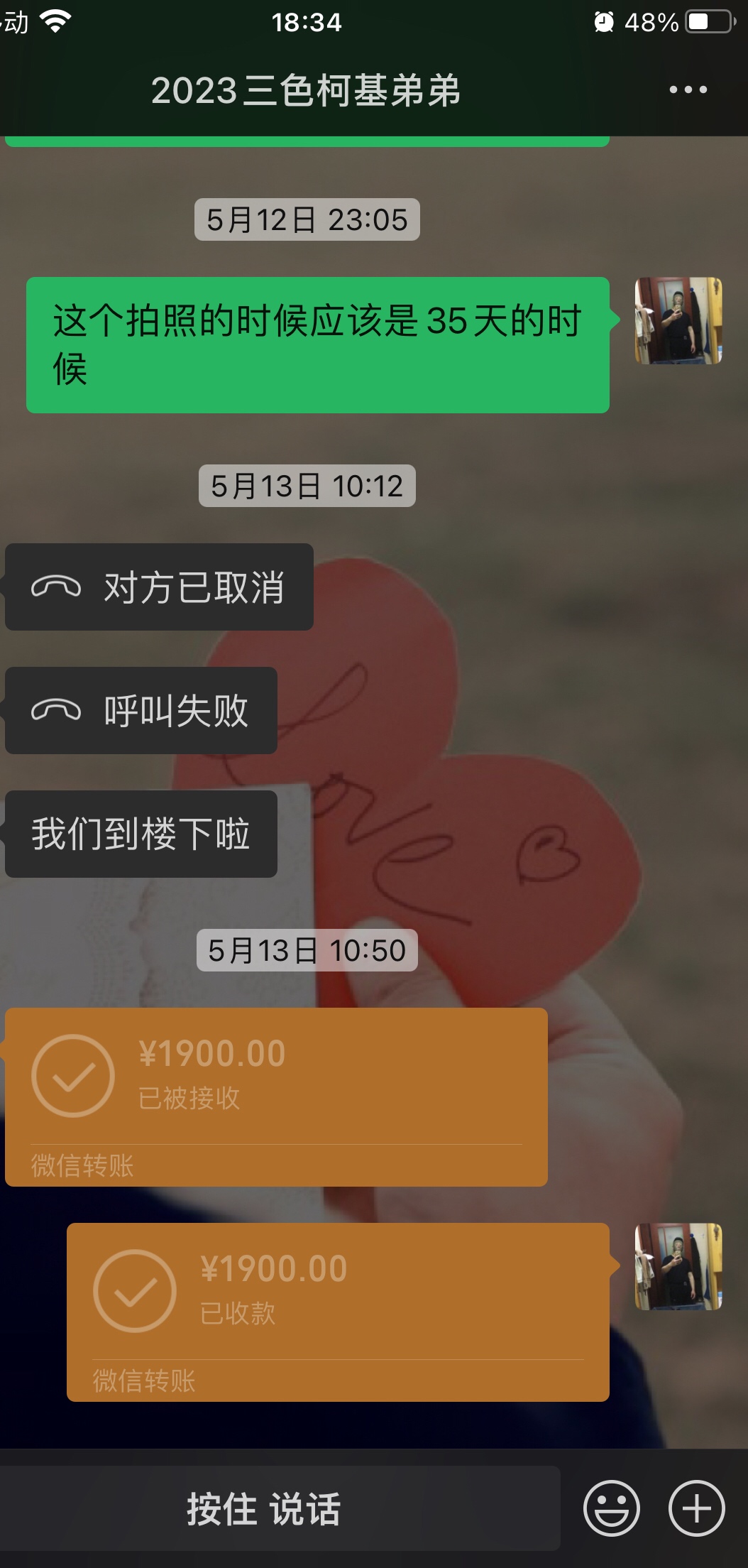Call back from 对方已取消 call record
This screenshot has width=748, height=1568.
[159, 587]
